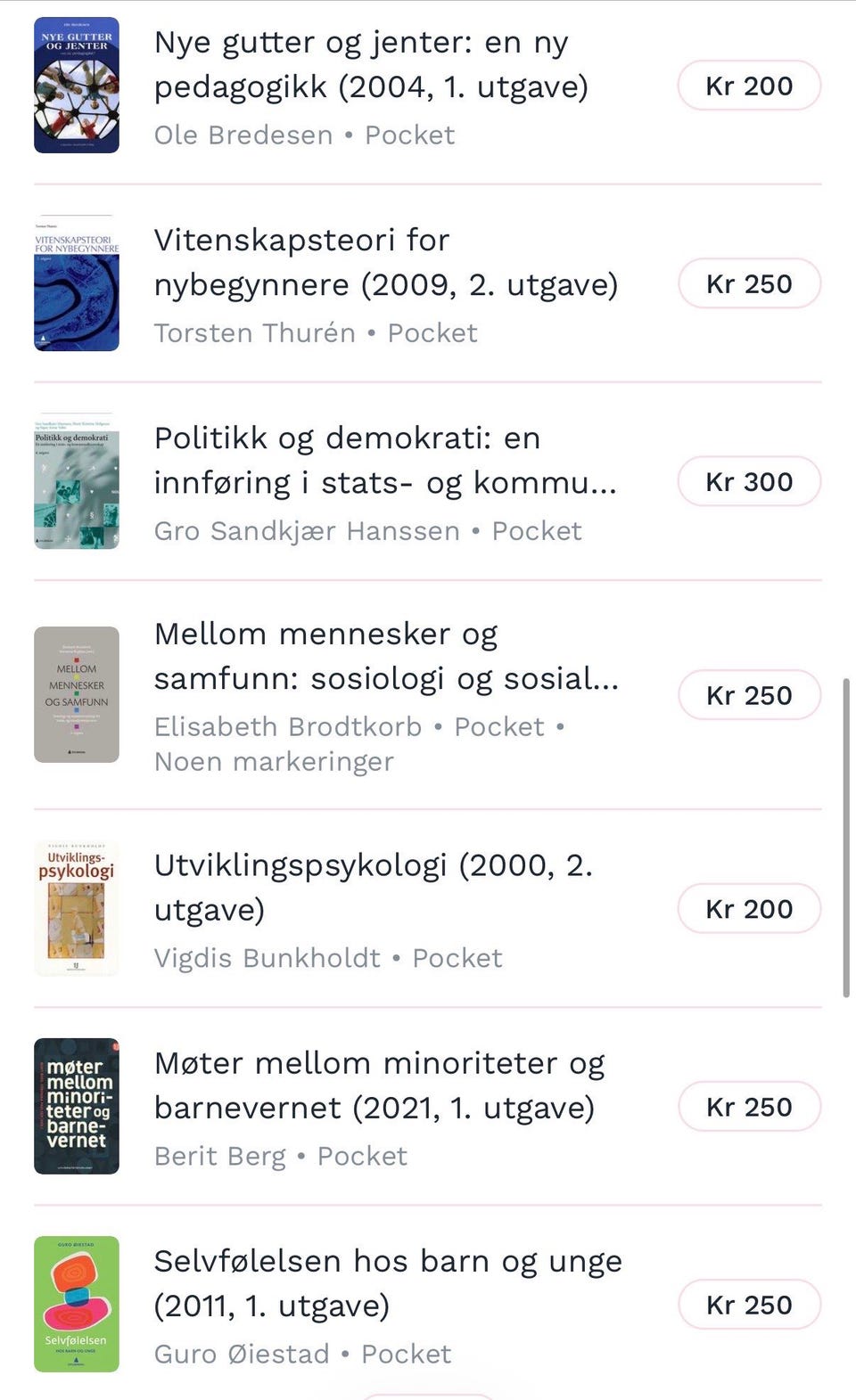Tap Kr 250 for Selvfølelsen hos barn og unge
The height and width of the screenshot is (1400, 856).
tap(749, 1305)
